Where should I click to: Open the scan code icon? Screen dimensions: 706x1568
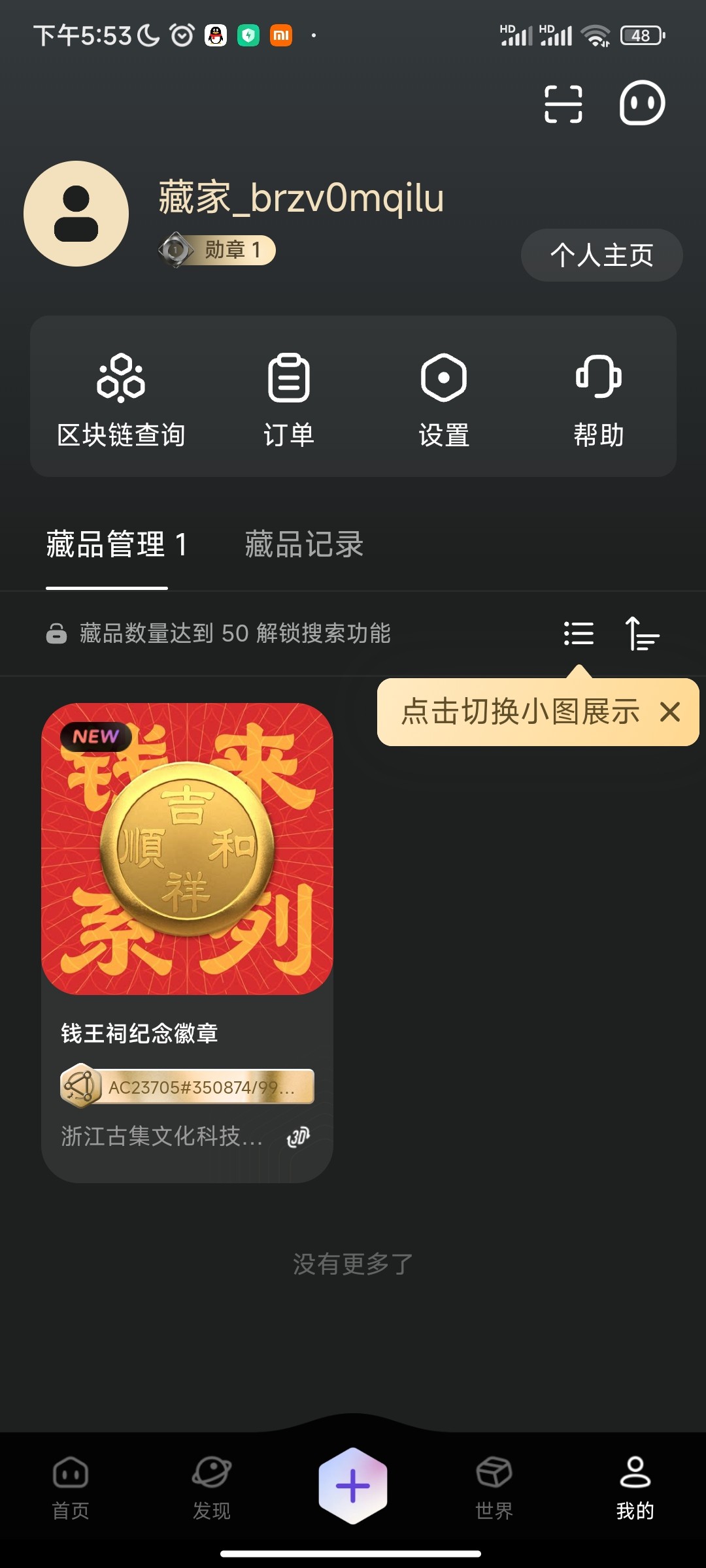click(x=563, y=104)
